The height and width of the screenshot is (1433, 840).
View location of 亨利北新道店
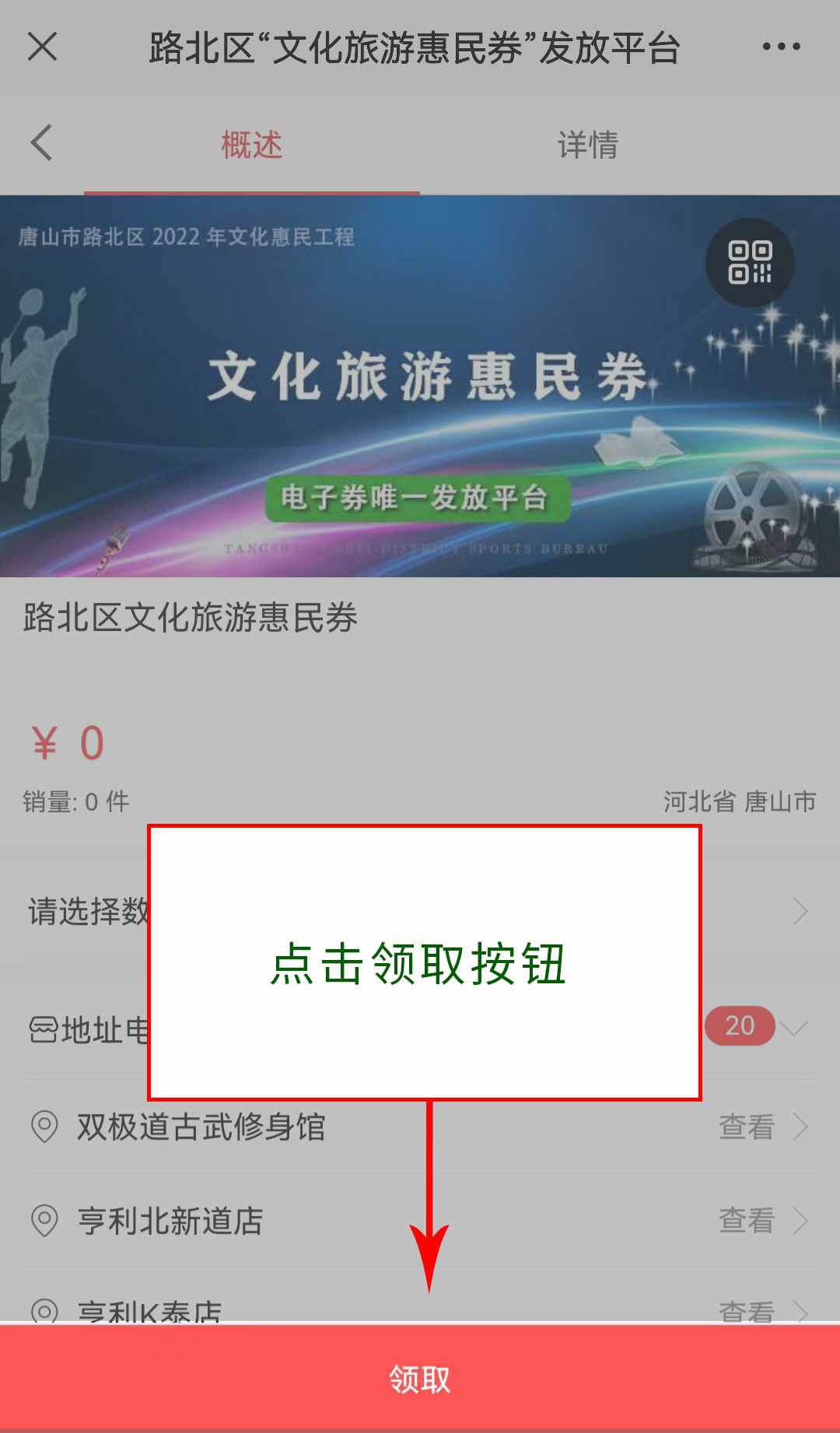[761, 1221]
